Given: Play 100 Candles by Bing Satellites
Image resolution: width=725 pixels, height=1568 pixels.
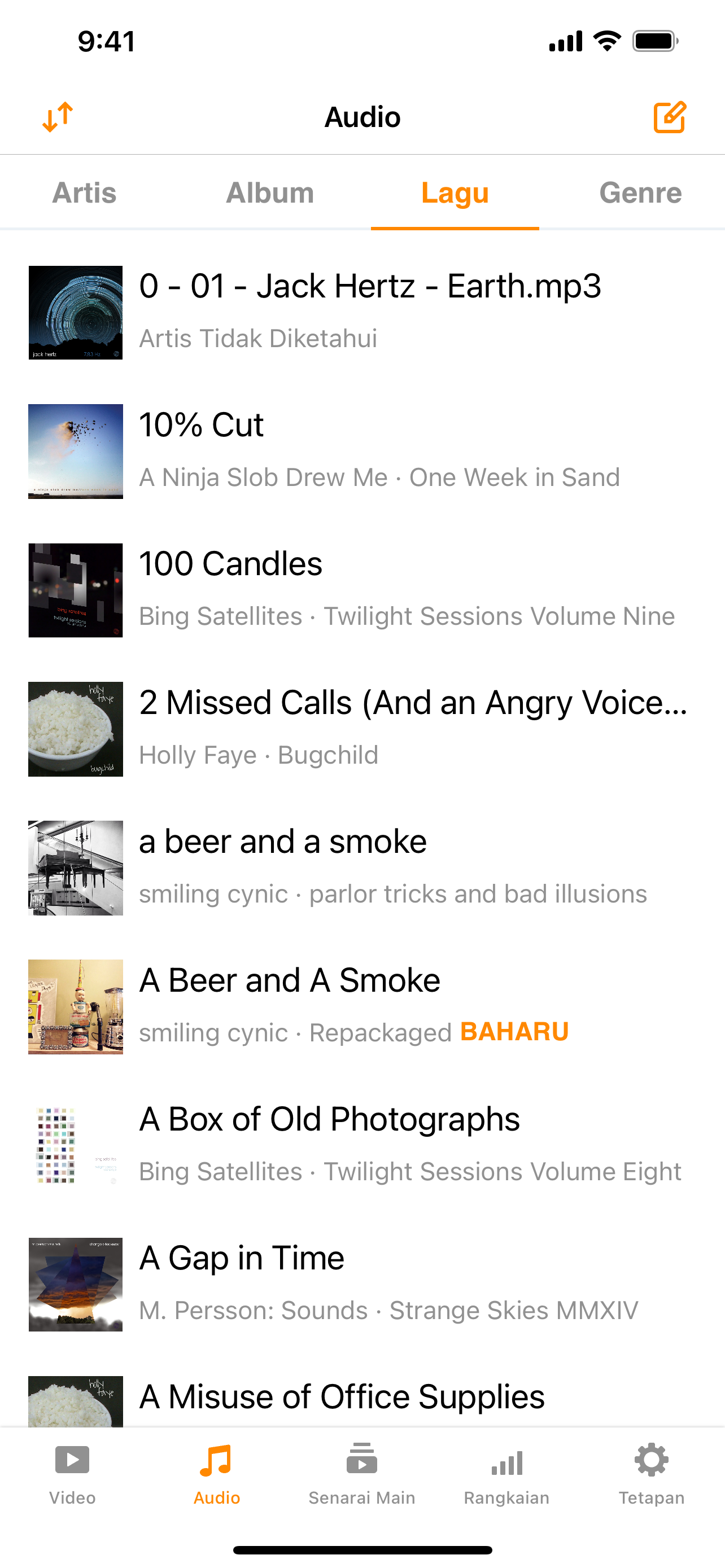Looking at the screenshot, I should 362,589.
